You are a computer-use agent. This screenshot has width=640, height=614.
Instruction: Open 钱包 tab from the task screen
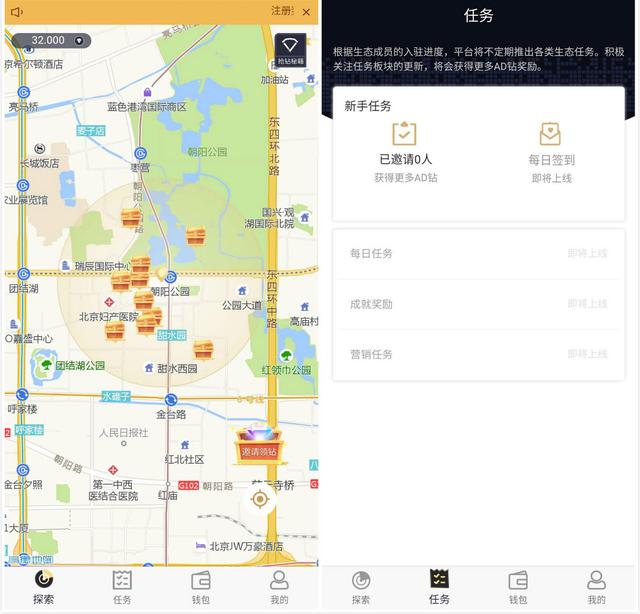click(517, 587)
